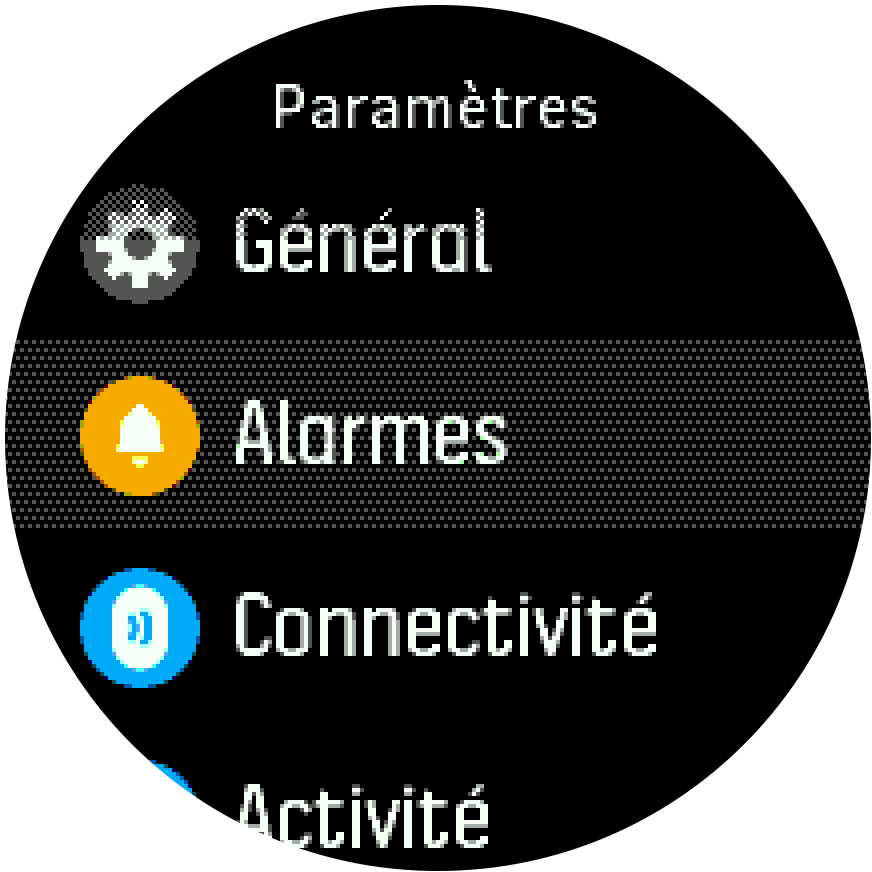
Task: Open the Général settings
Action: 360,242
